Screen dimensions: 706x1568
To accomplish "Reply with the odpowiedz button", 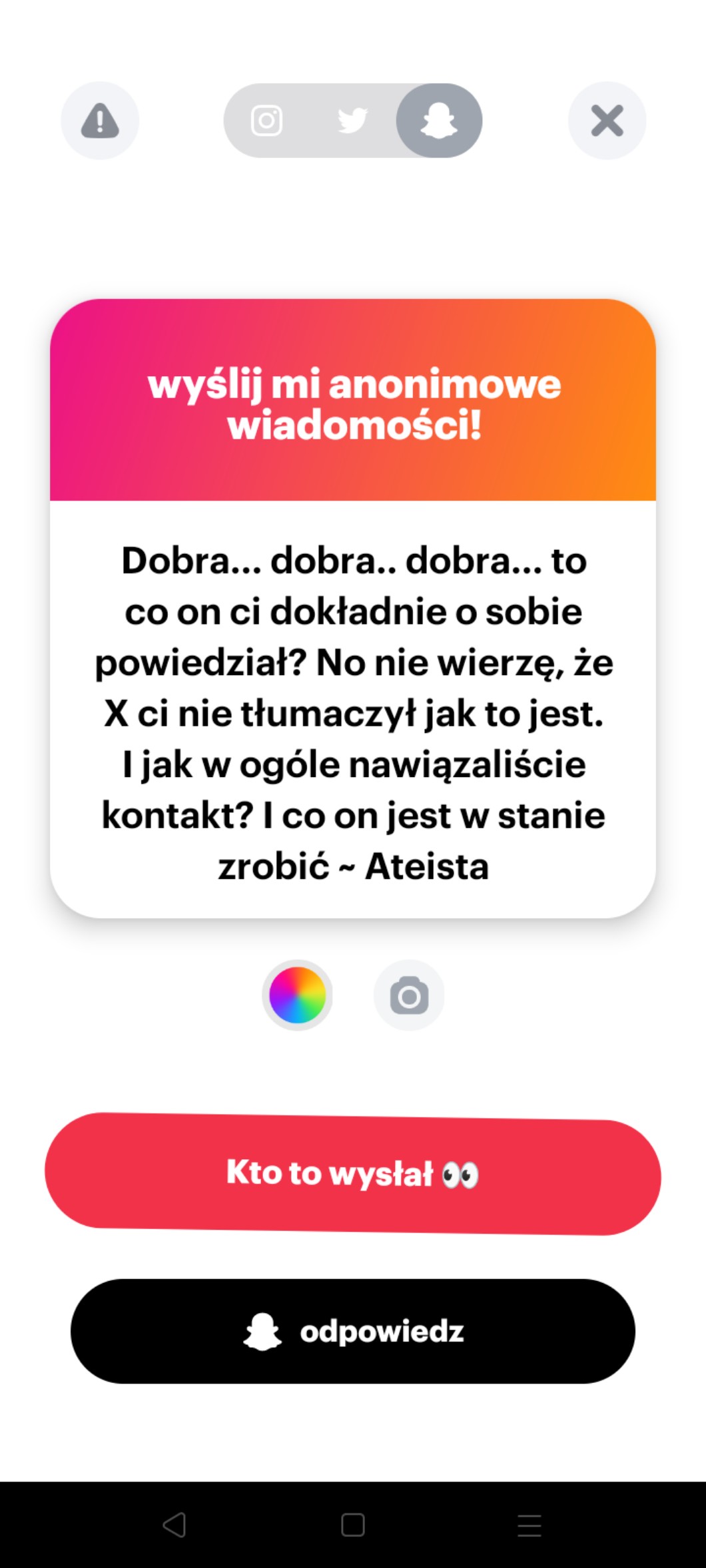I will 353,1332.
